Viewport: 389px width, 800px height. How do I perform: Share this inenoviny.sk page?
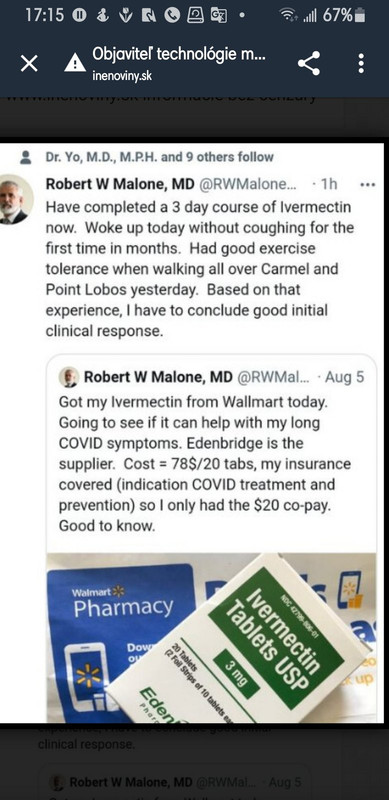[309, 63]
